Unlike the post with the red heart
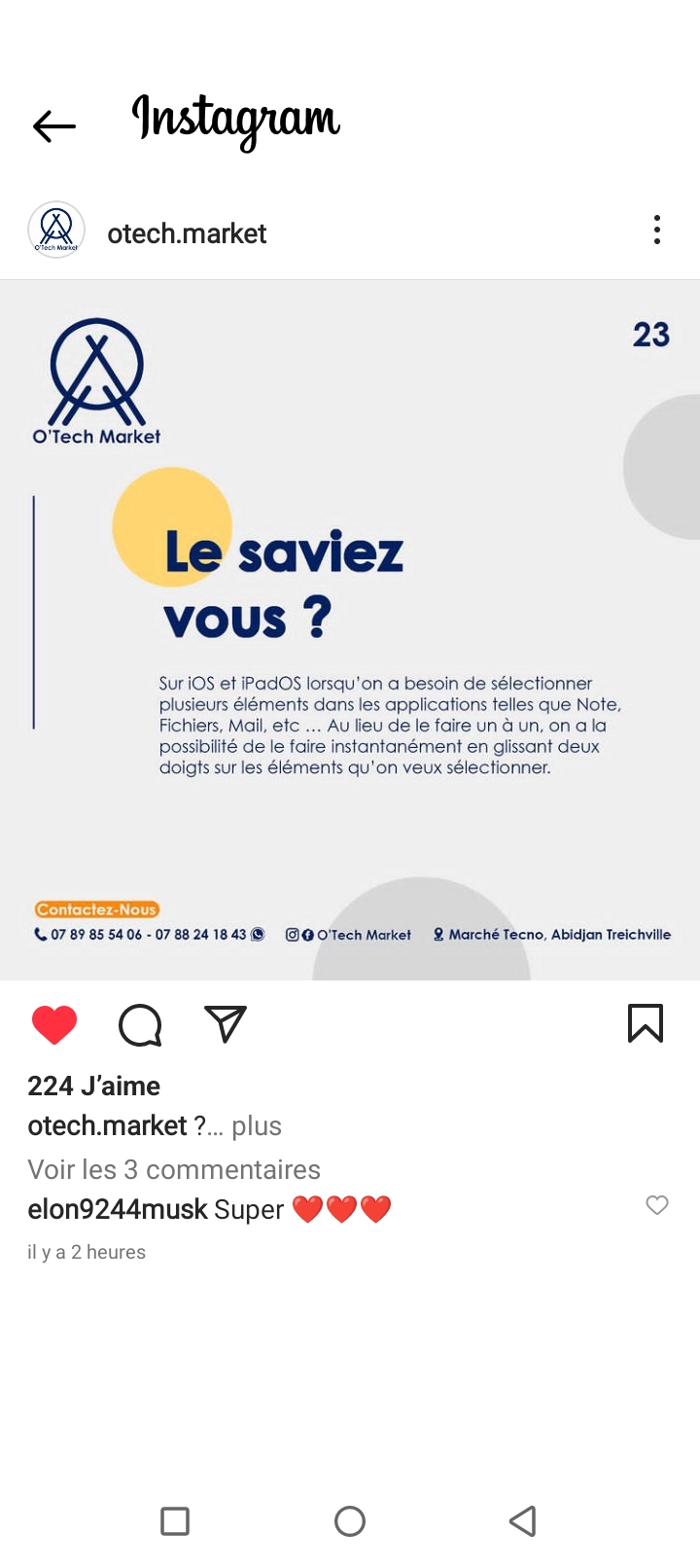This screenshot has width=700, height=1568. pos(54,1025)
